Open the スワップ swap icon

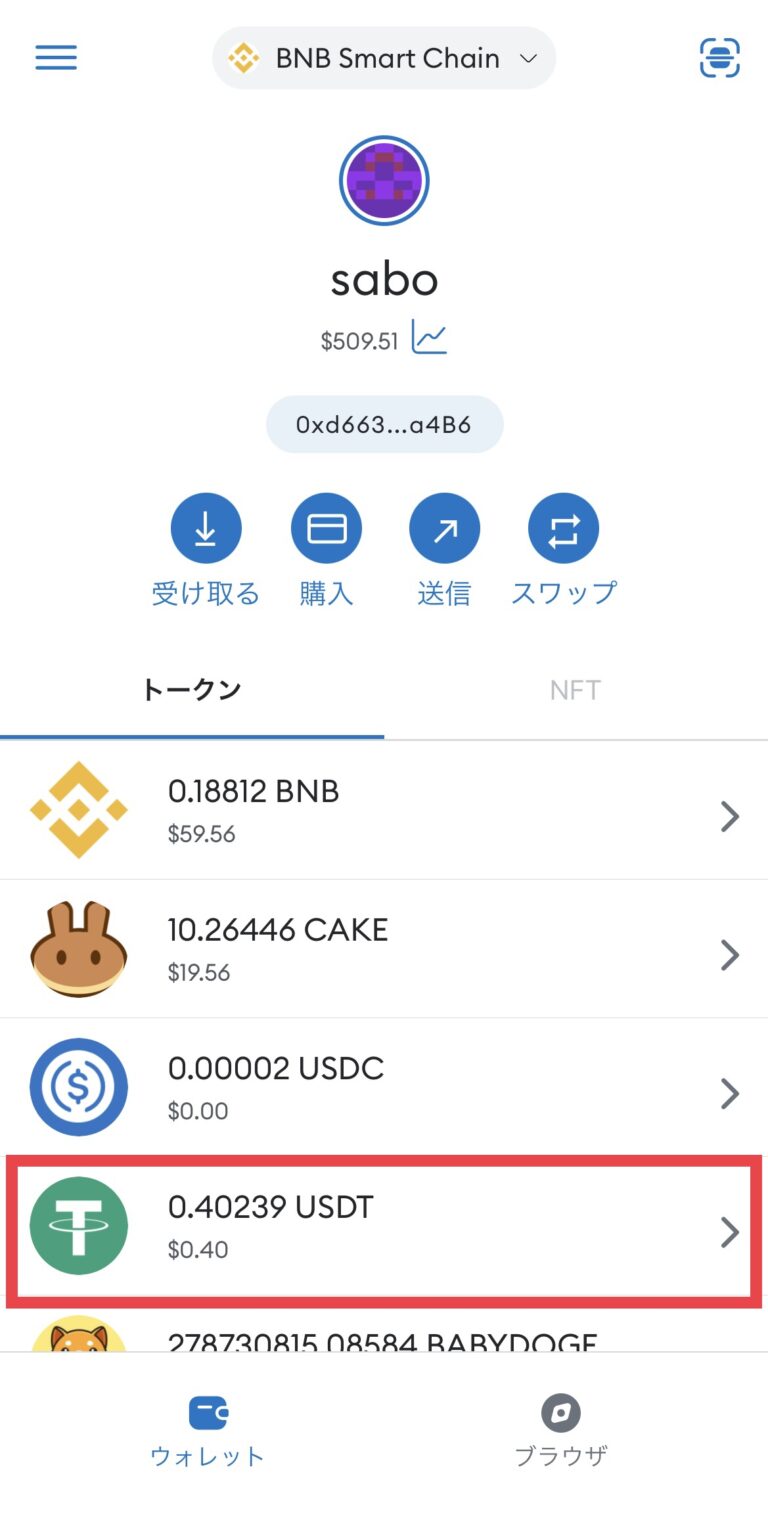click(563, 527)
